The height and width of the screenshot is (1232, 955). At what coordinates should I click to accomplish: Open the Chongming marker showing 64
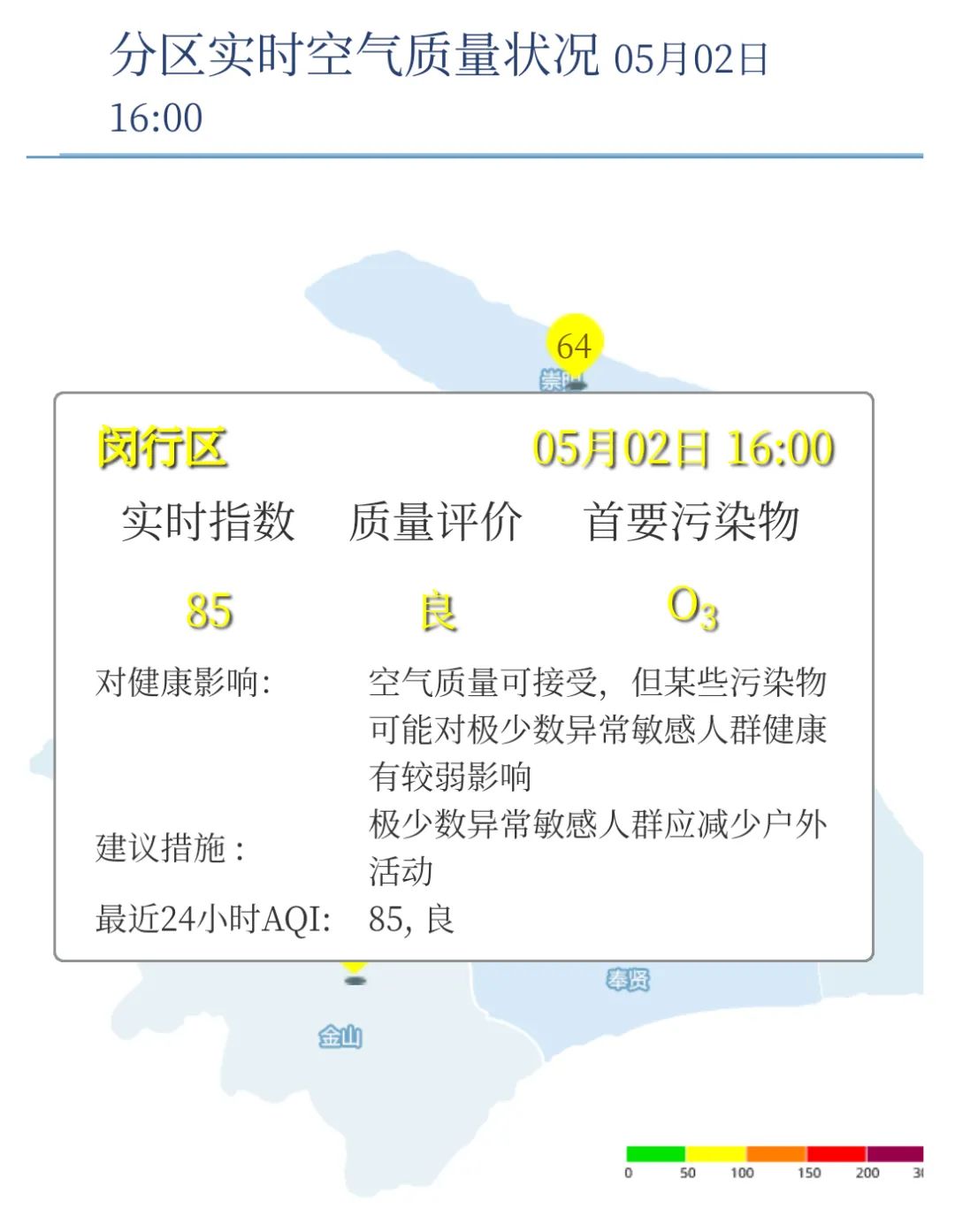pos(574,344)
